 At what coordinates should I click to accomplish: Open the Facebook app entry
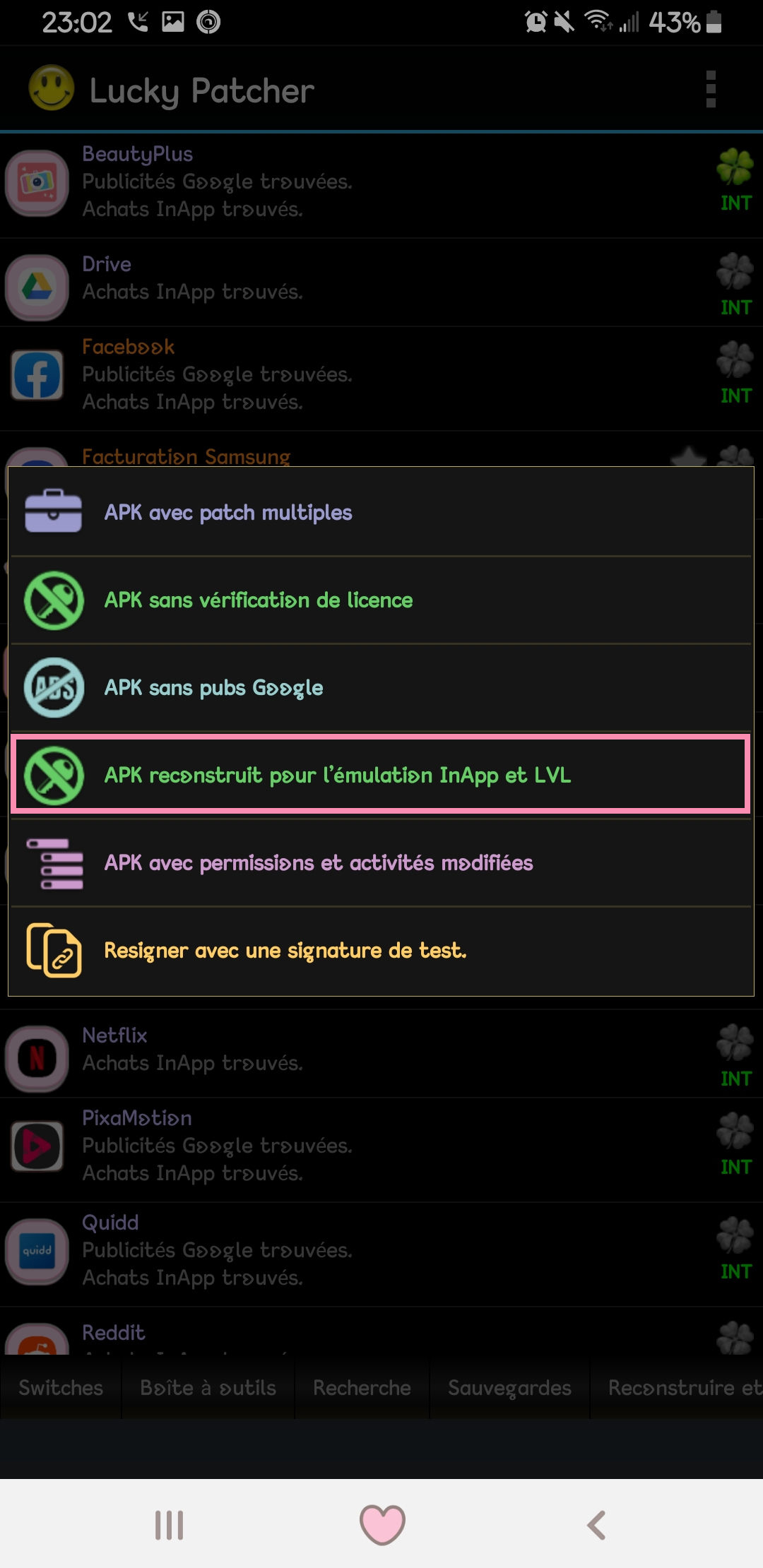coord(381,378)
